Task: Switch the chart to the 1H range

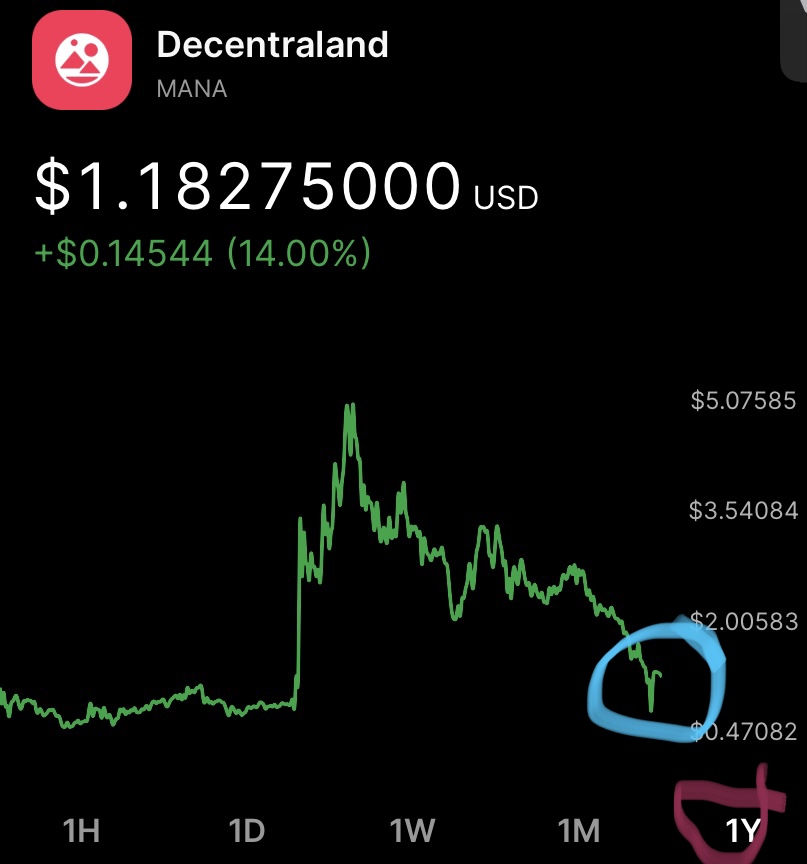Action: (x=81, y=830)
